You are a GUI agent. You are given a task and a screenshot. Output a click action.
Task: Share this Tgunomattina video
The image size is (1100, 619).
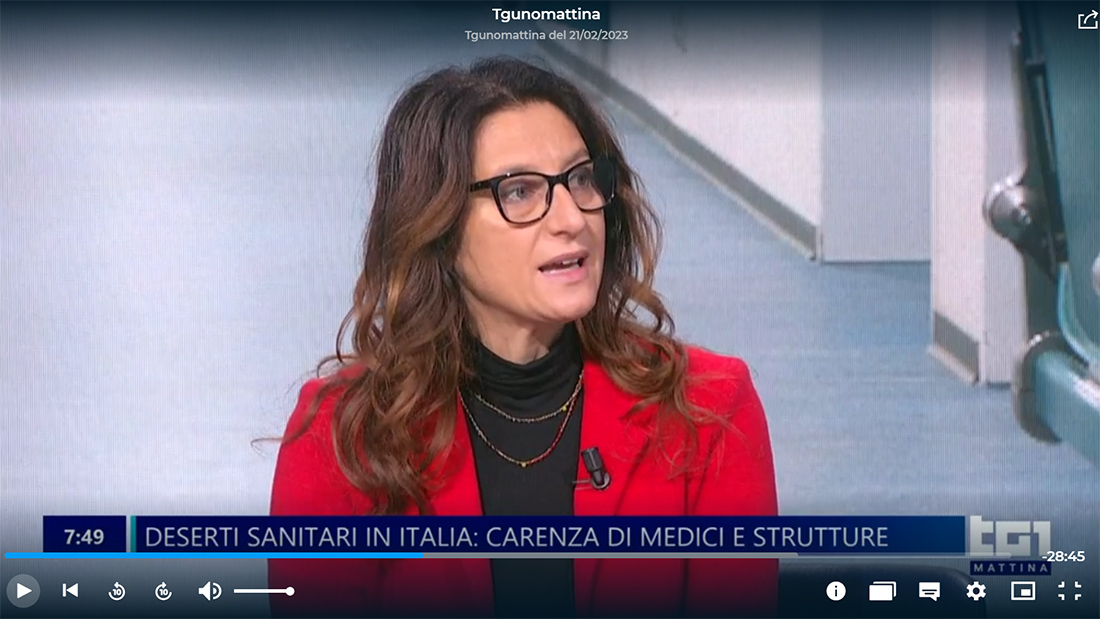point(1088,19)
